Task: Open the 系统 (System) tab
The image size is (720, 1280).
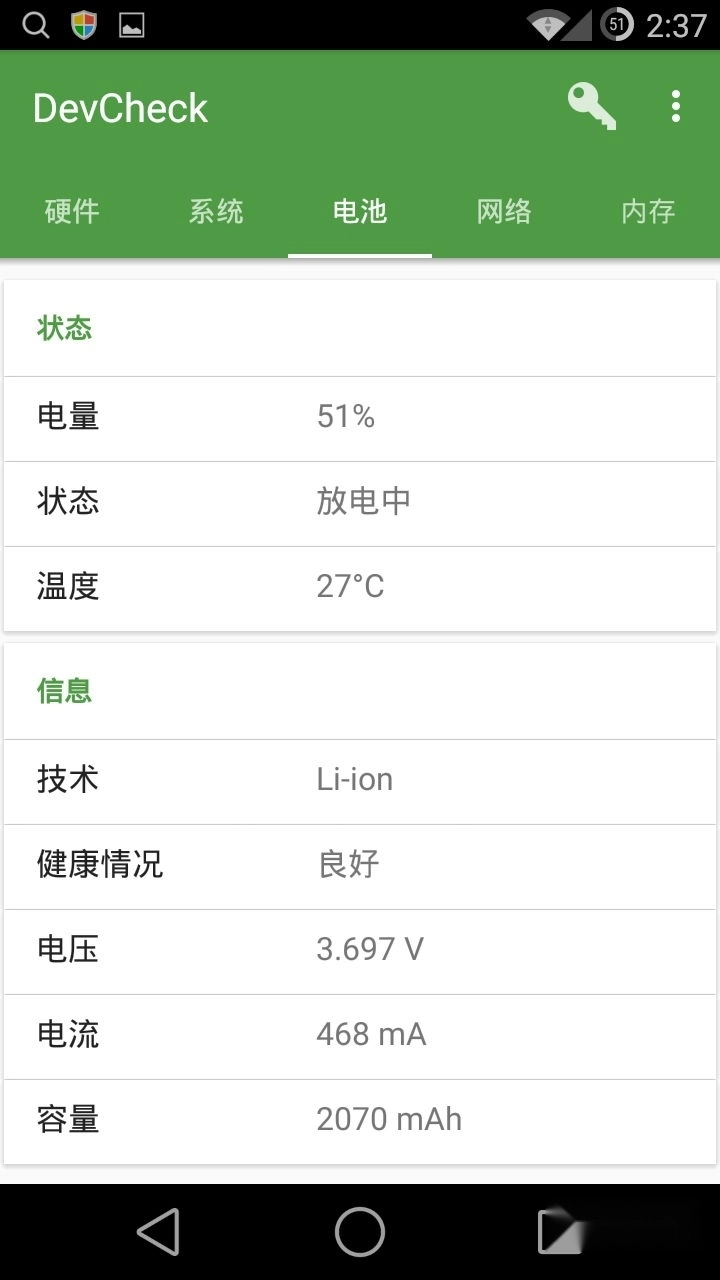Action: tap(215, 211)
